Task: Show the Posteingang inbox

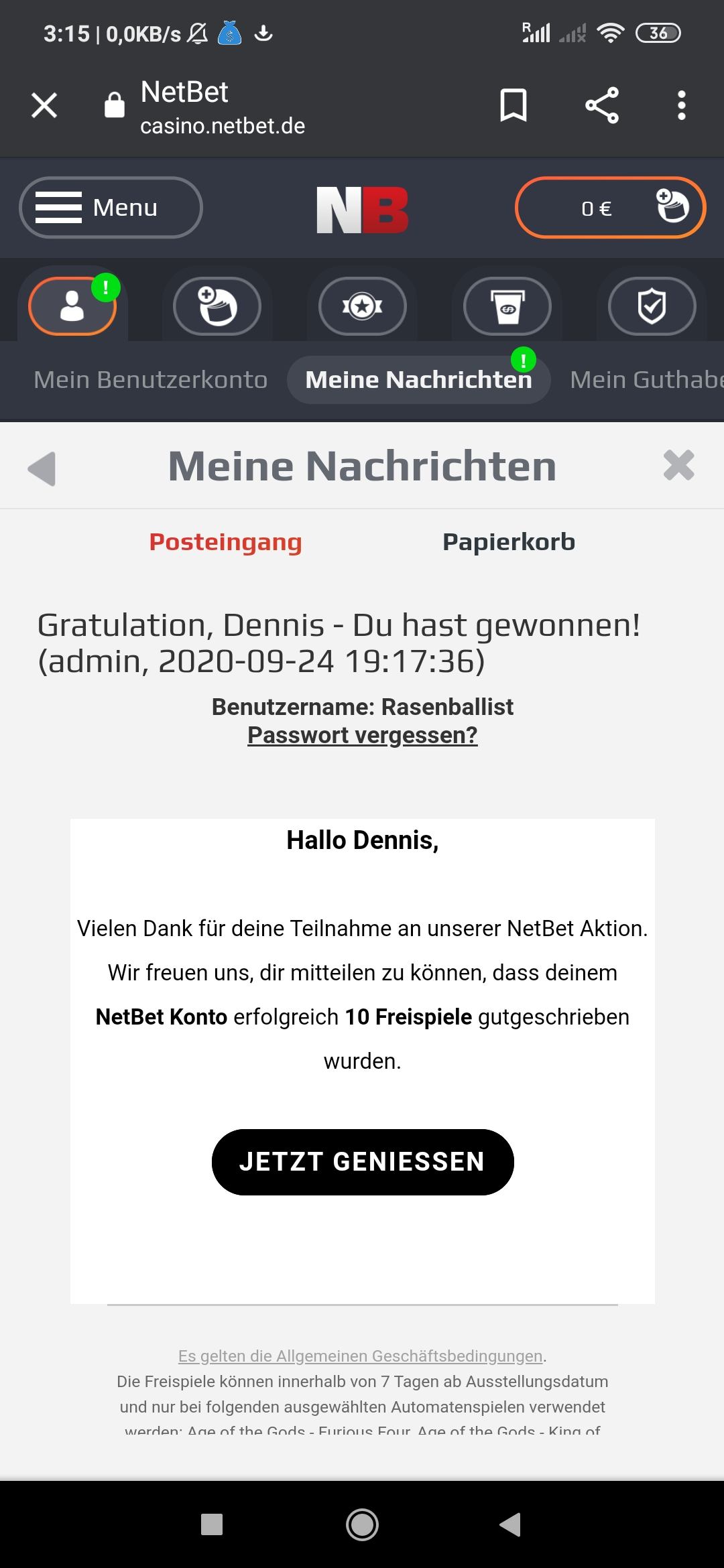Action: (225, 542)
